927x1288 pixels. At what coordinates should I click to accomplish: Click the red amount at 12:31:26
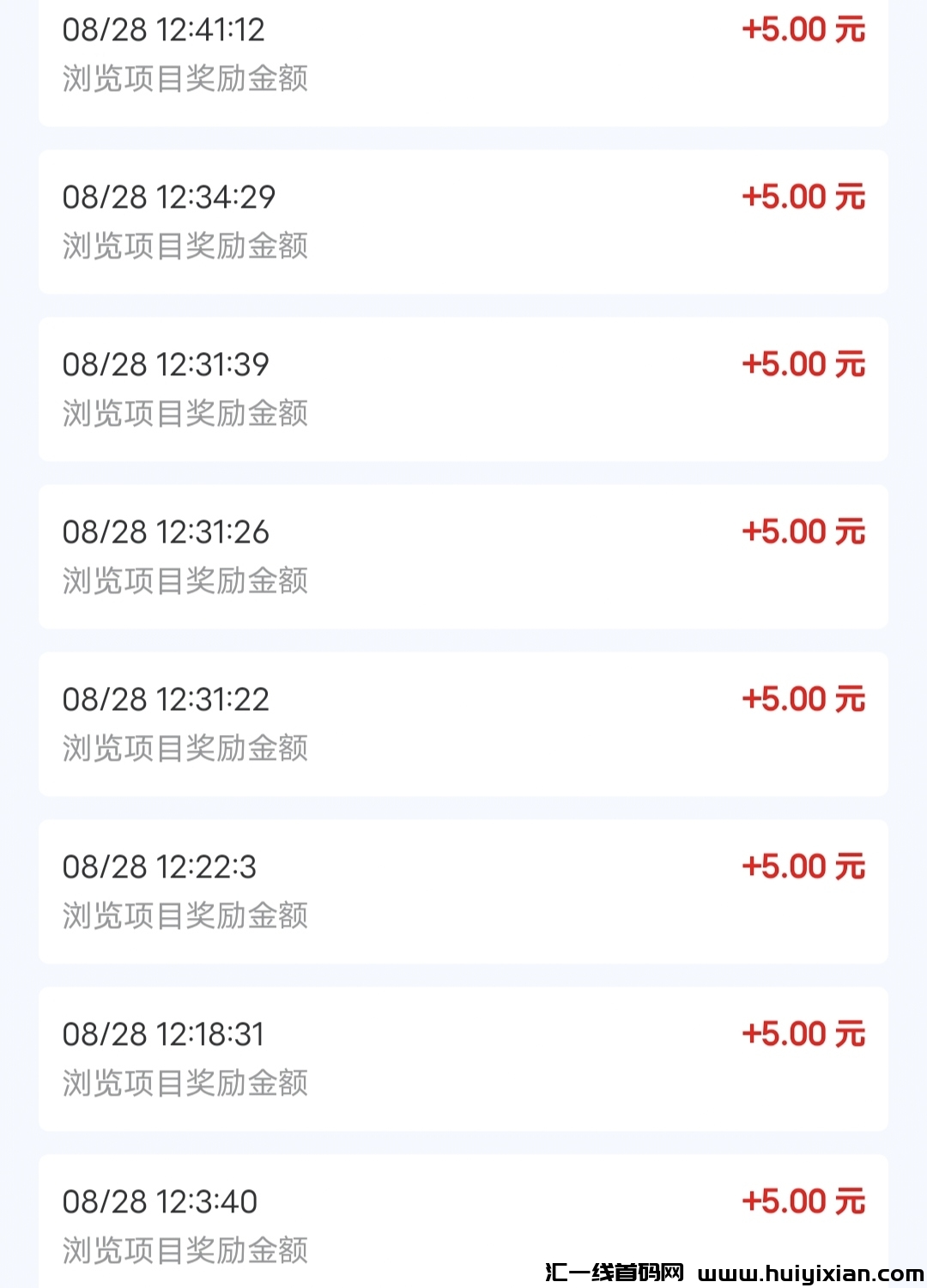803,532
